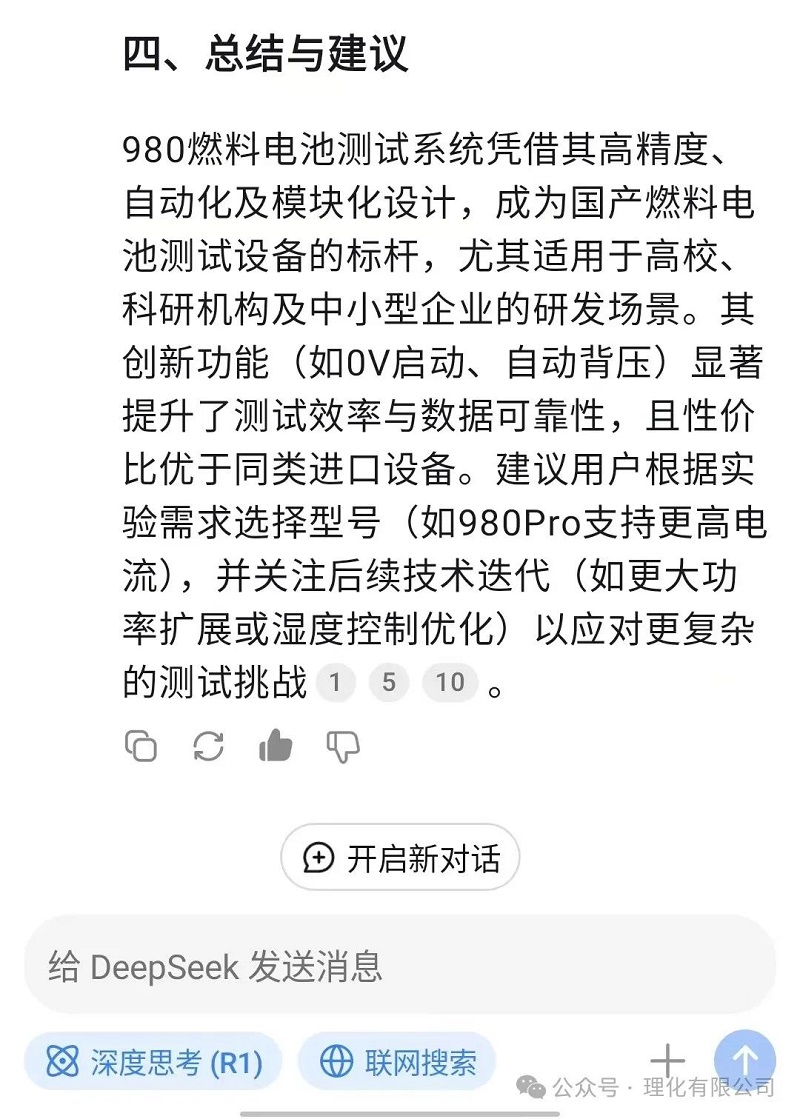800x1119 pixels.
Task: Open citation reference 5
Action: [389, 683]
